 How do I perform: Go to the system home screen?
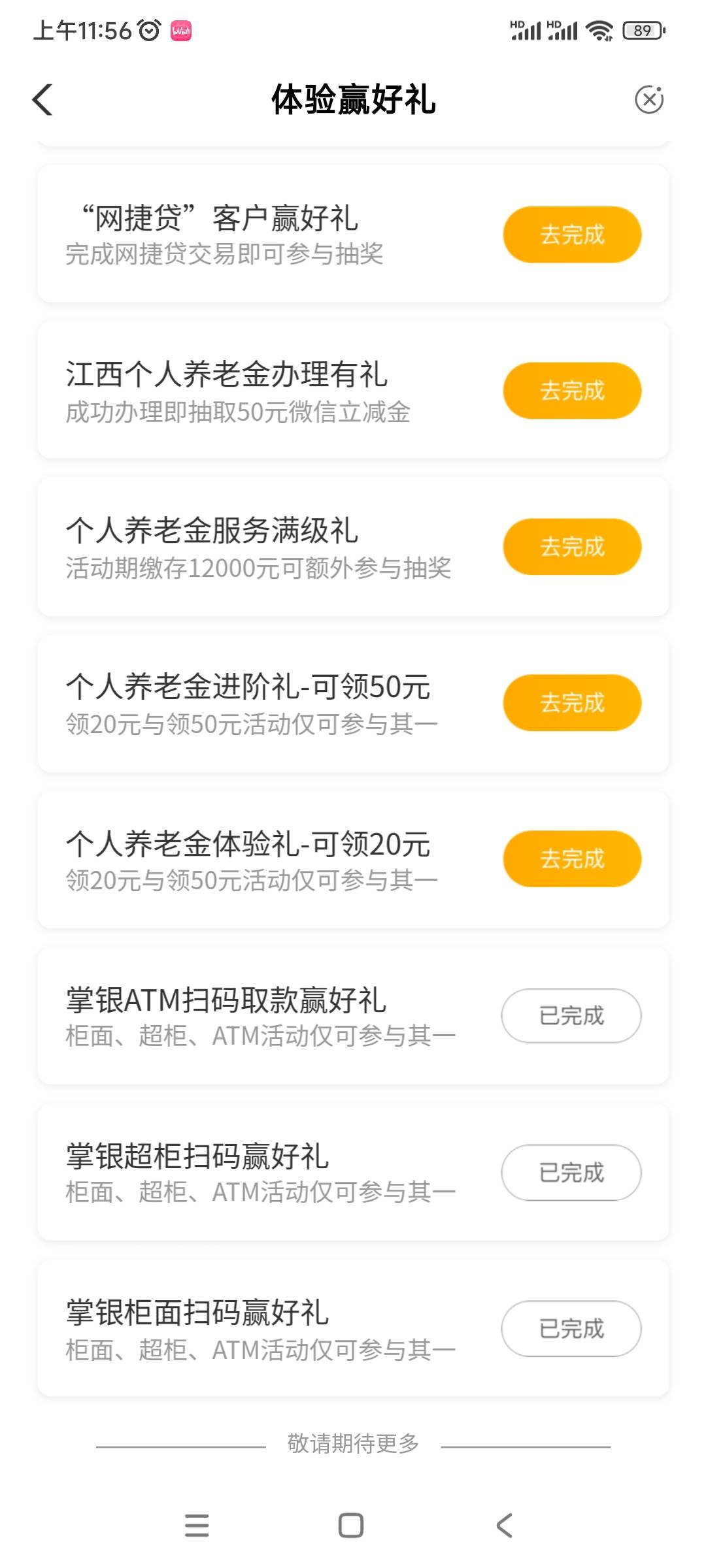(351, 1526)
